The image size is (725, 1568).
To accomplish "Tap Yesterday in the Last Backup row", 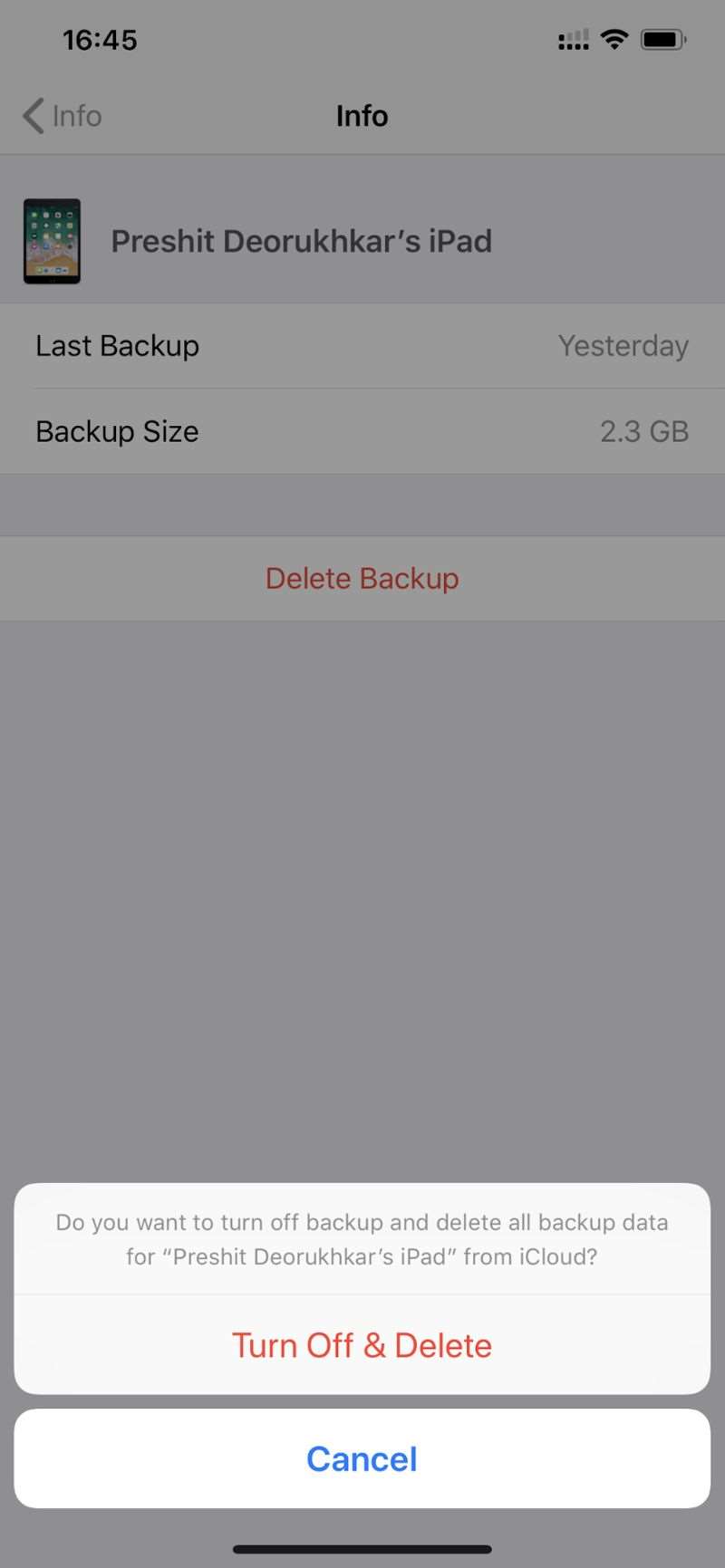I will pyautogui.click(x=623, y=345).
